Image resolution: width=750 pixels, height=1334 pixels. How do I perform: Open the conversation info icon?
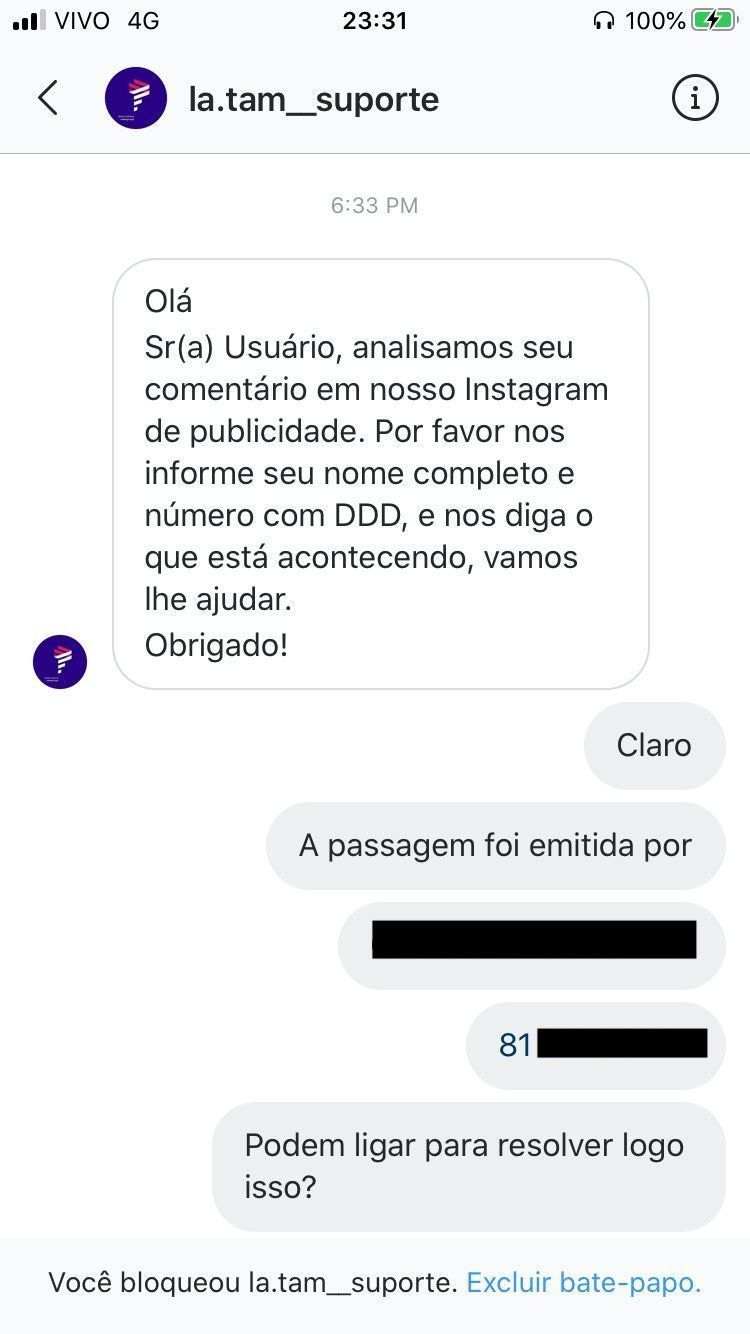coord(694,98)
